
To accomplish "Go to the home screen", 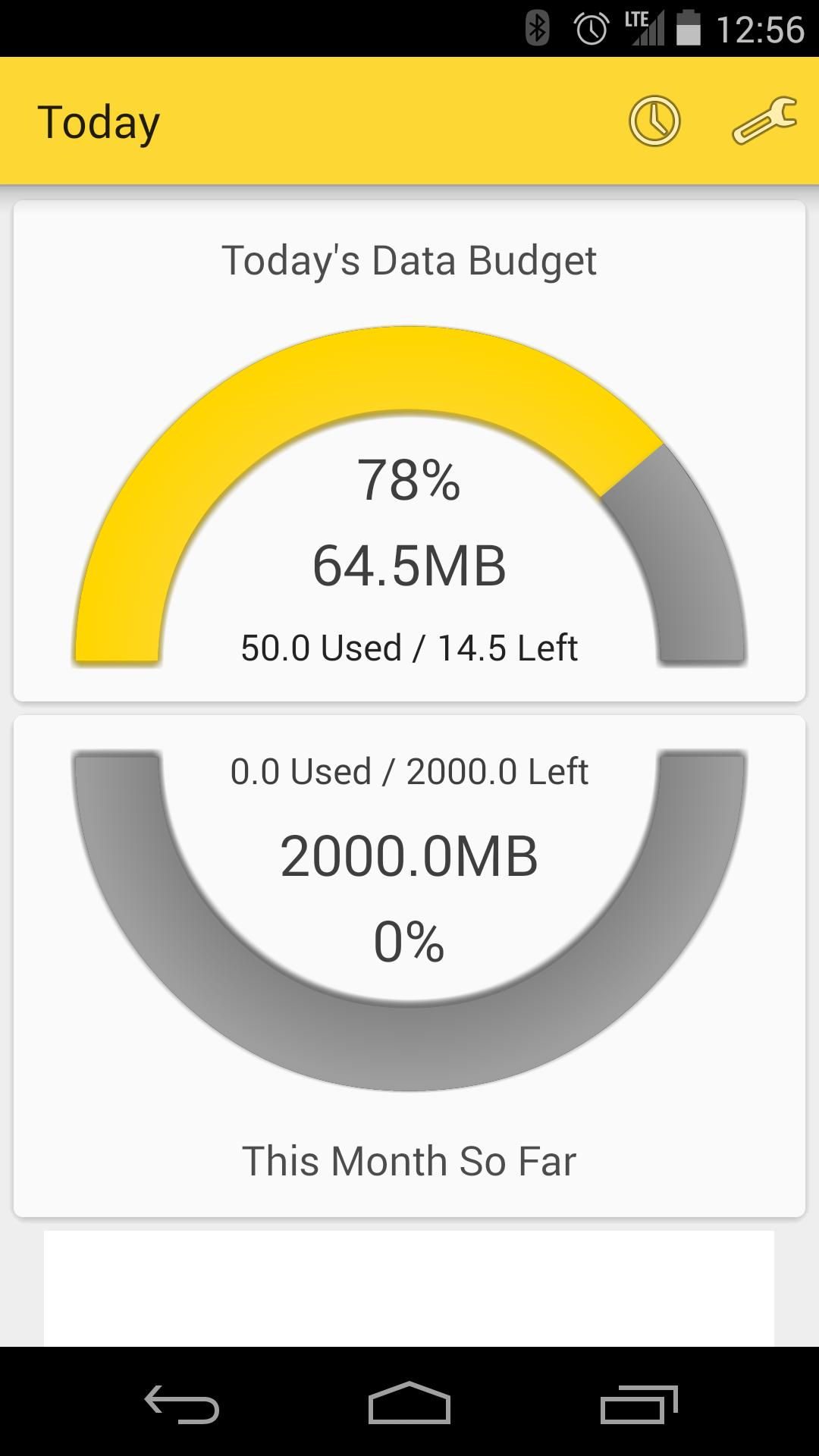I will pyautogui.click(x=409, y=1404).
